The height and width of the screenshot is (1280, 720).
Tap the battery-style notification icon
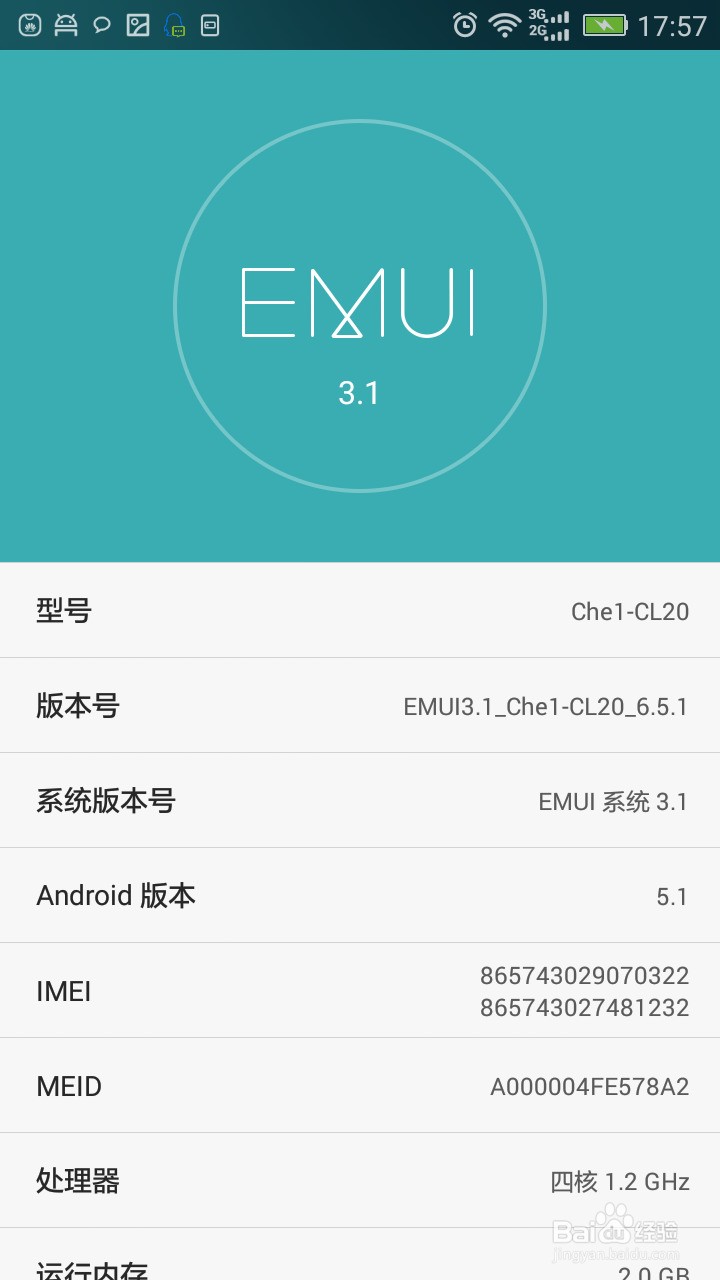click(210, 25)
